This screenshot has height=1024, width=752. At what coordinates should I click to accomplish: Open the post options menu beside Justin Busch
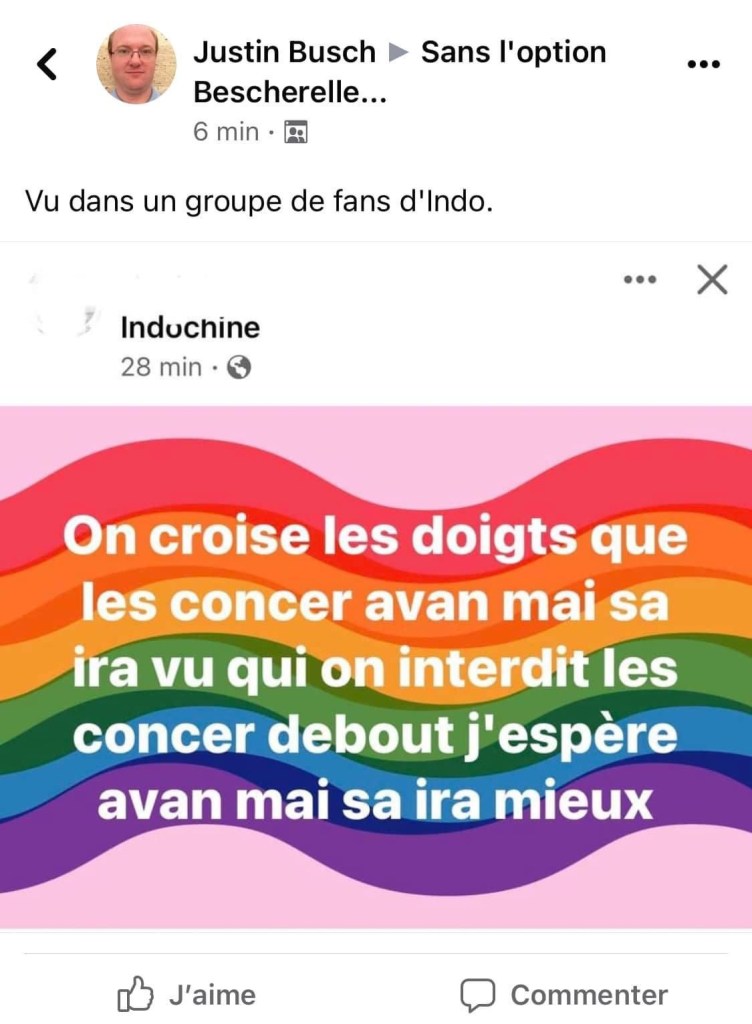[704, 64]
